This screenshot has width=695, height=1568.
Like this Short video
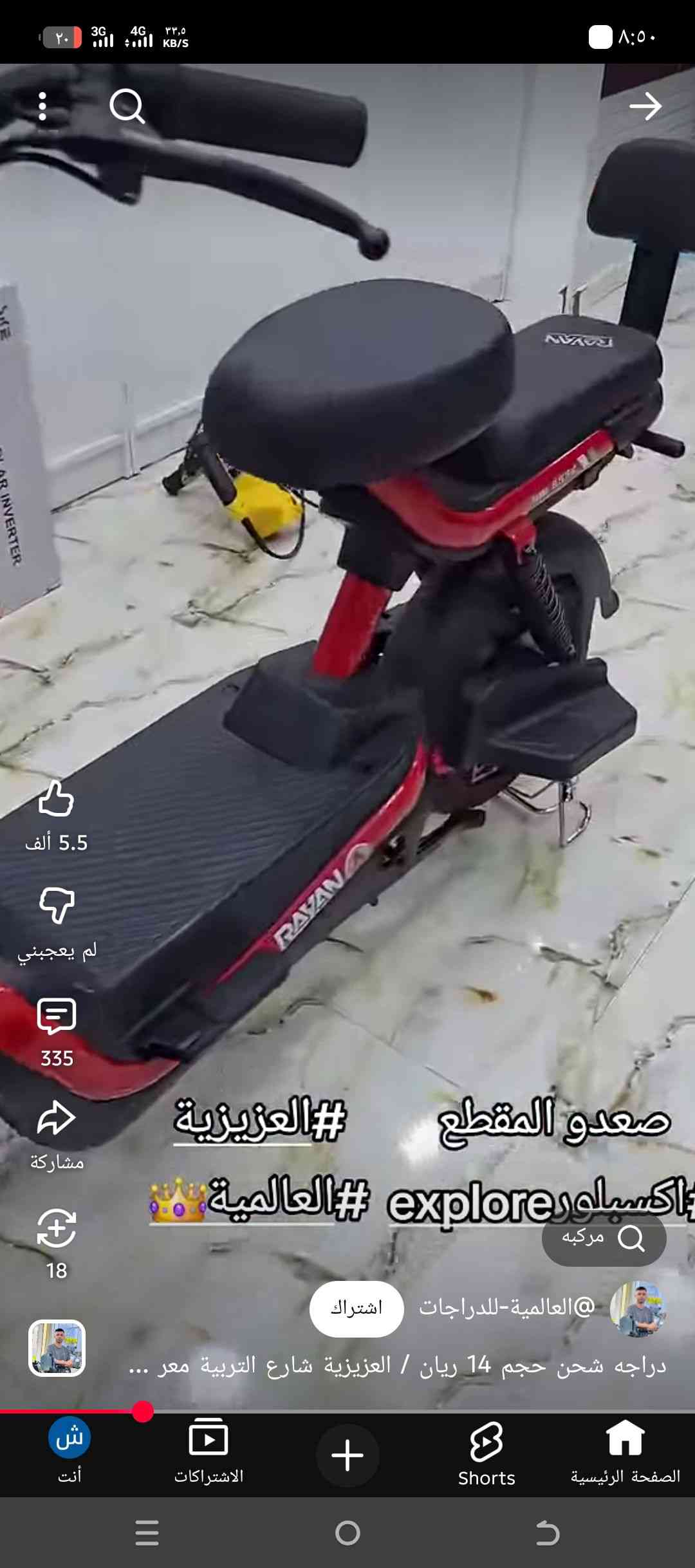tap(57, 799)
